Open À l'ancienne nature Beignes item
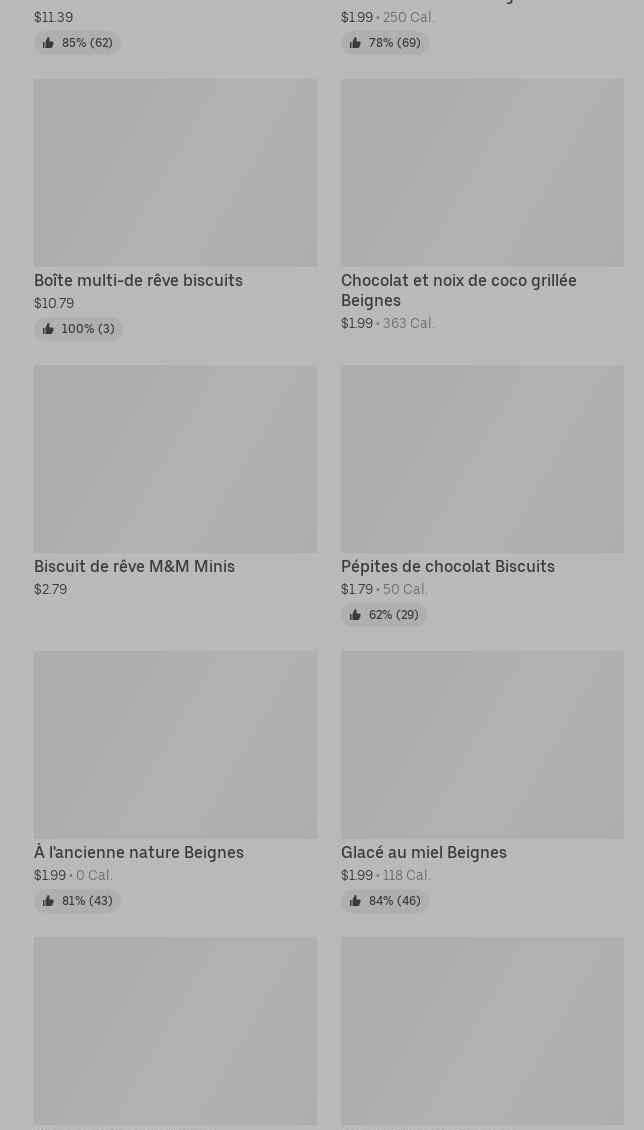 (x=175, y=781)
